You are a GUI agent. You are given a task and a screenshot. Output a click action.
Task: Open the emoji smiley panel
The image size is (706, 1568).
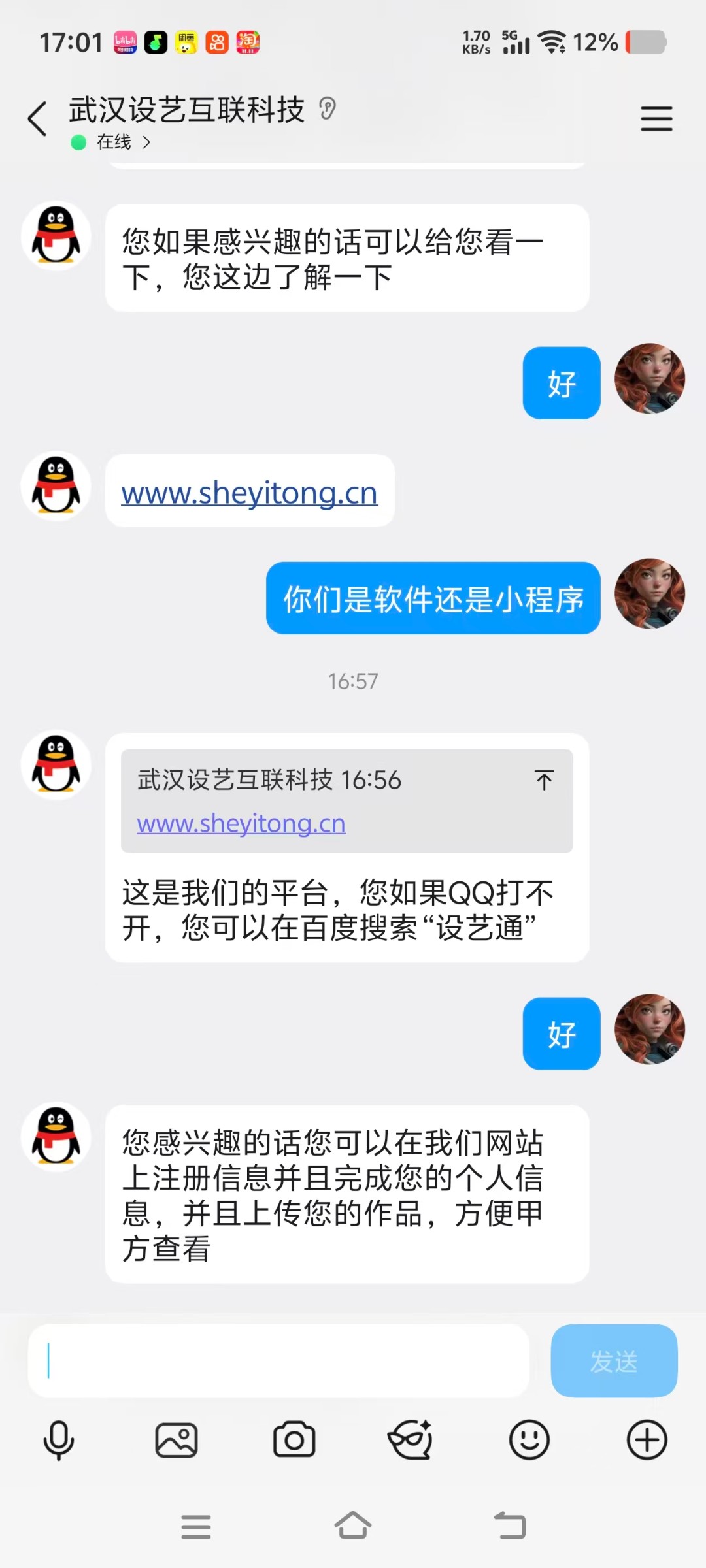[x=529, y=1440]
